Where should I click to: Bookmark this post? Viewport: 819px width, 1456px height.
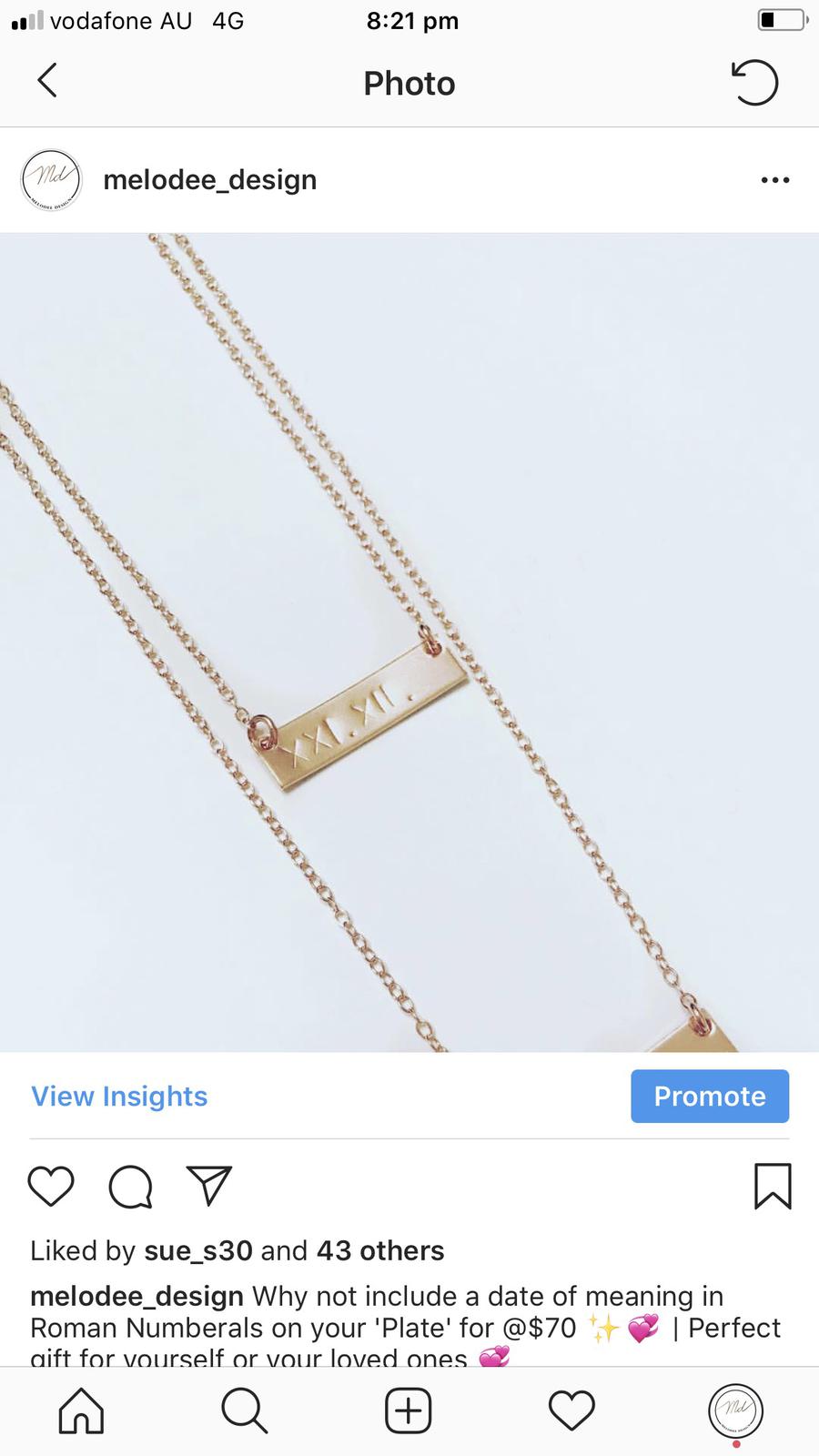[772, 1187]
